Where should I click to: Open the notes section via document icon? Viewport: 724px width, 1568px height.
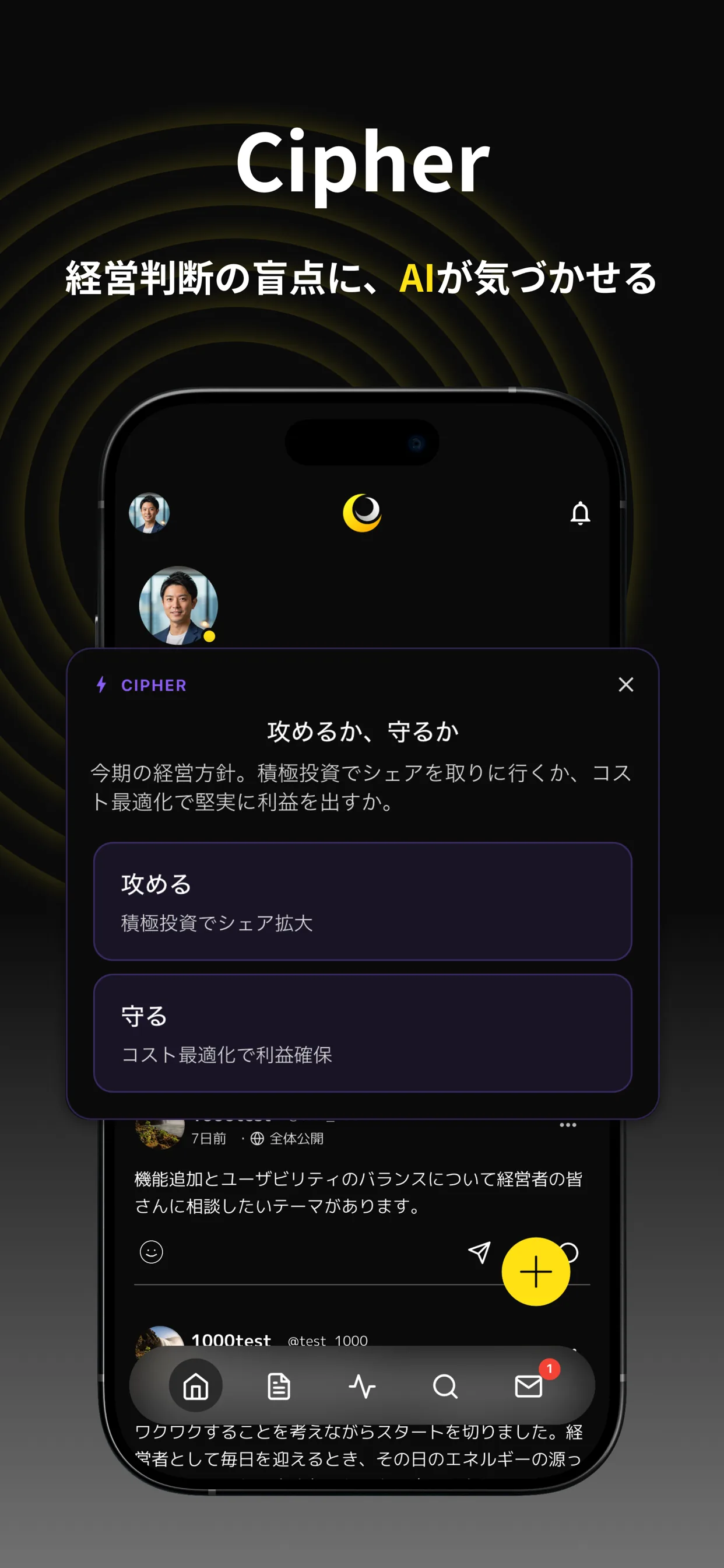coord(279,1388)
